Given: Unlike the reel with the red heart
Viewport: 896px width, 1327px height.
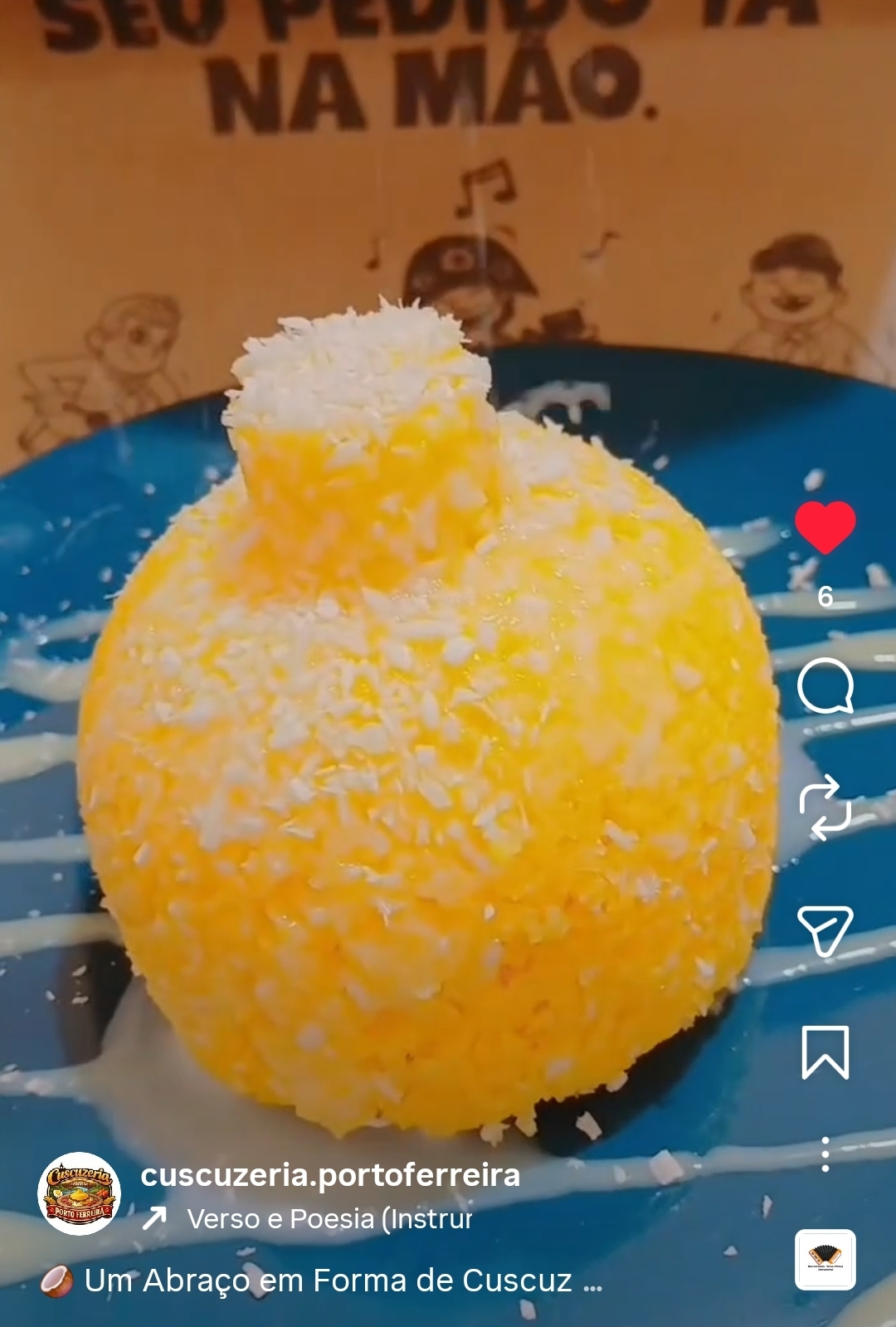Looking at the screenshot, I should [825, 528].
